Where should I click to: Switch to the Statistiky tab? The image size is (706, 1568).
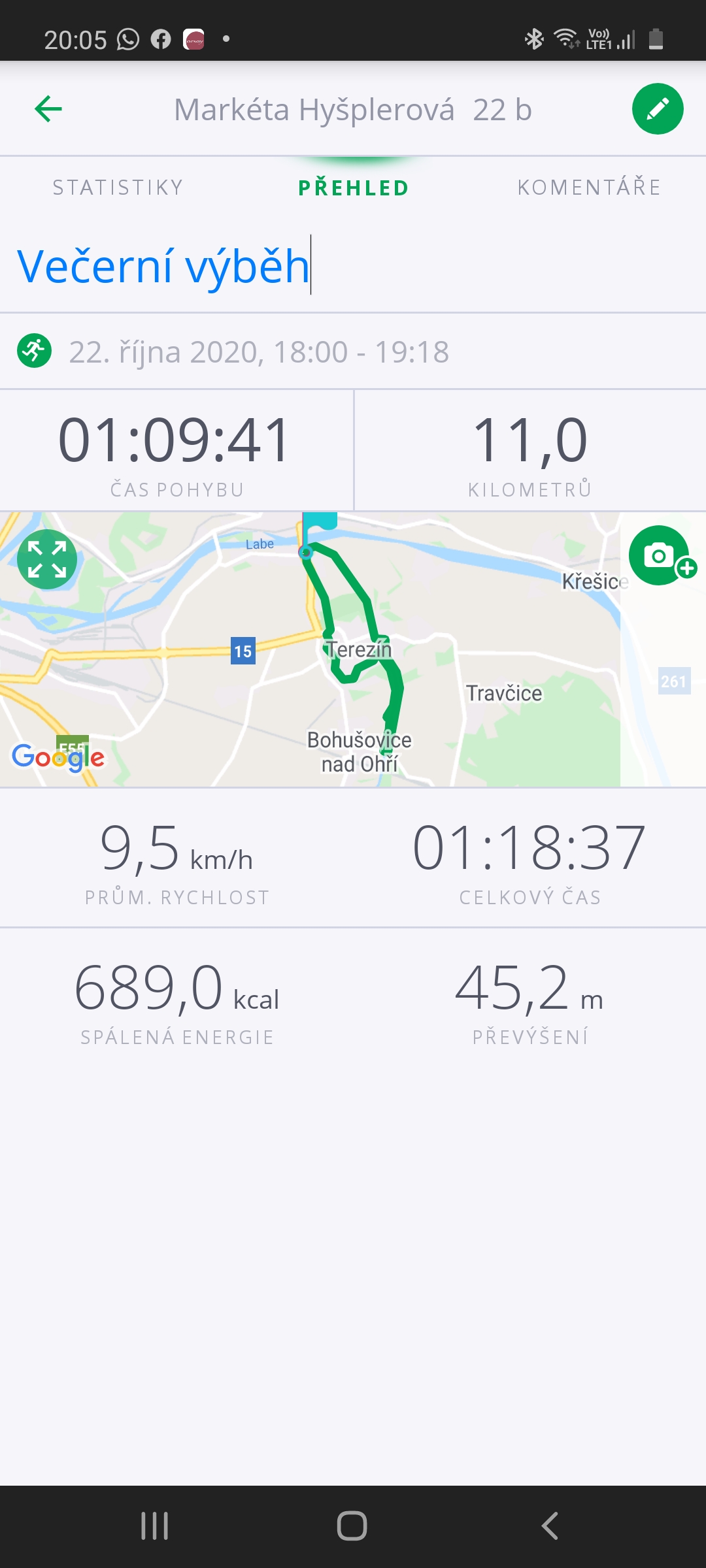(x=118, y=188)
